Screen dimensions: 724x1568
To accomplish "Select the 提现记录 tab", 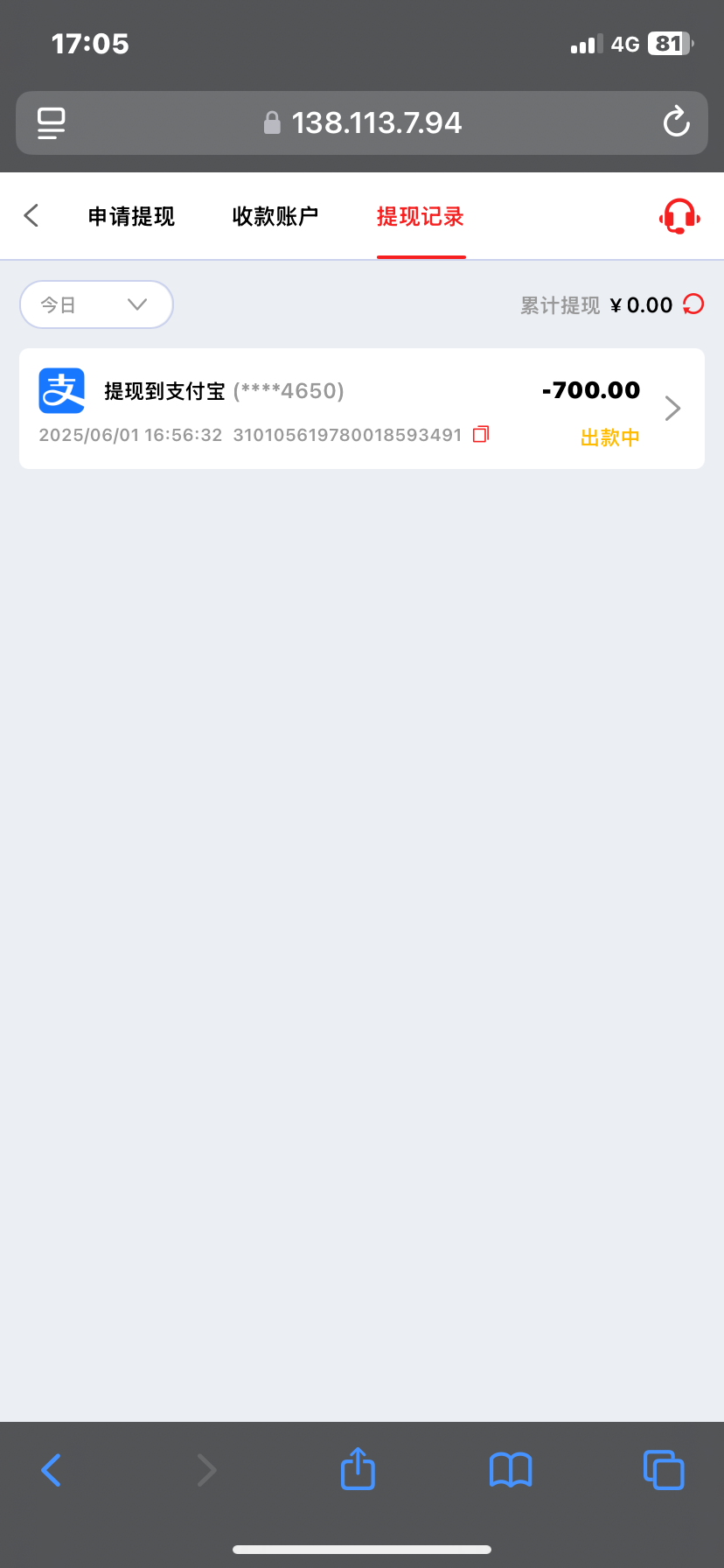I will pos(421,216).
